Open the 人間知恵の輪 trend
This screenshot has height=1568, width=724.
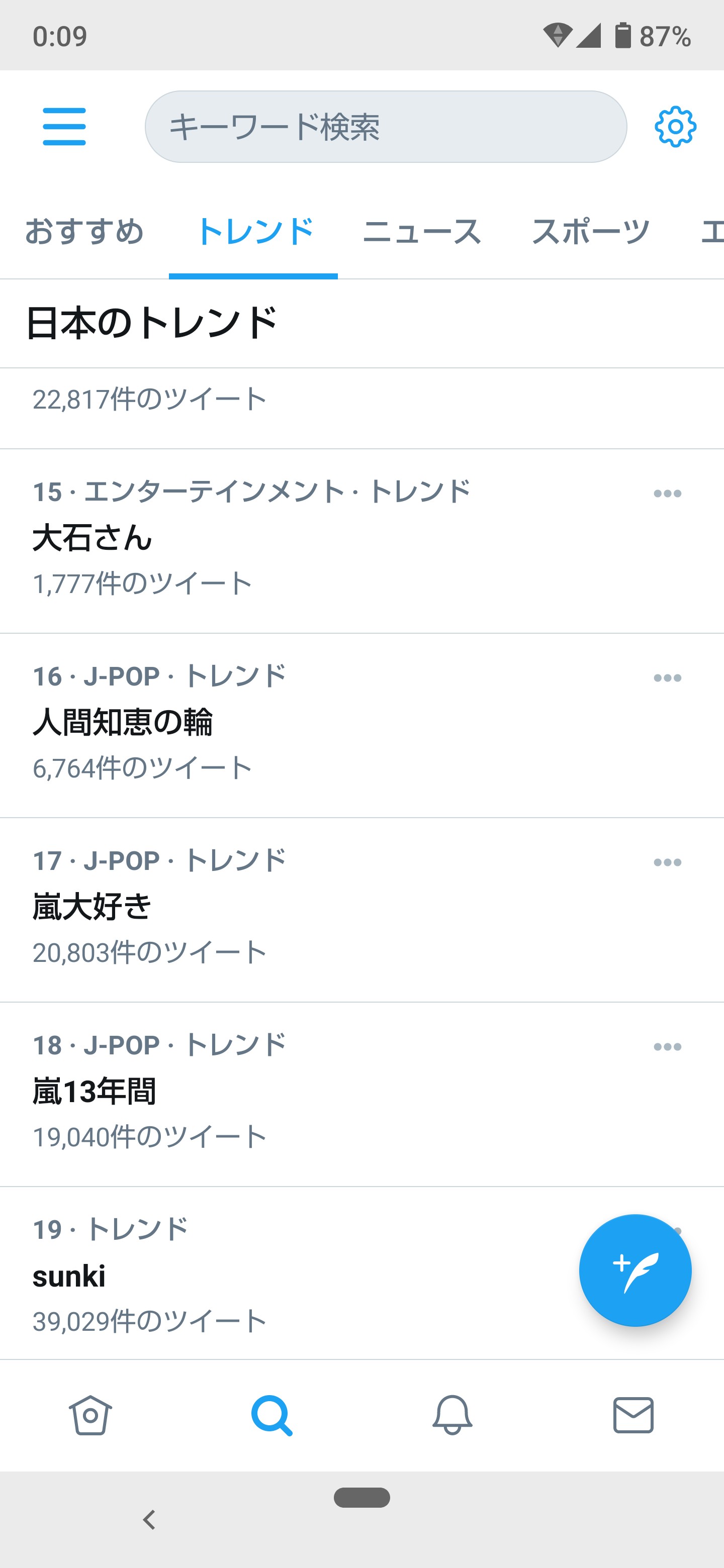click(361, 726)
